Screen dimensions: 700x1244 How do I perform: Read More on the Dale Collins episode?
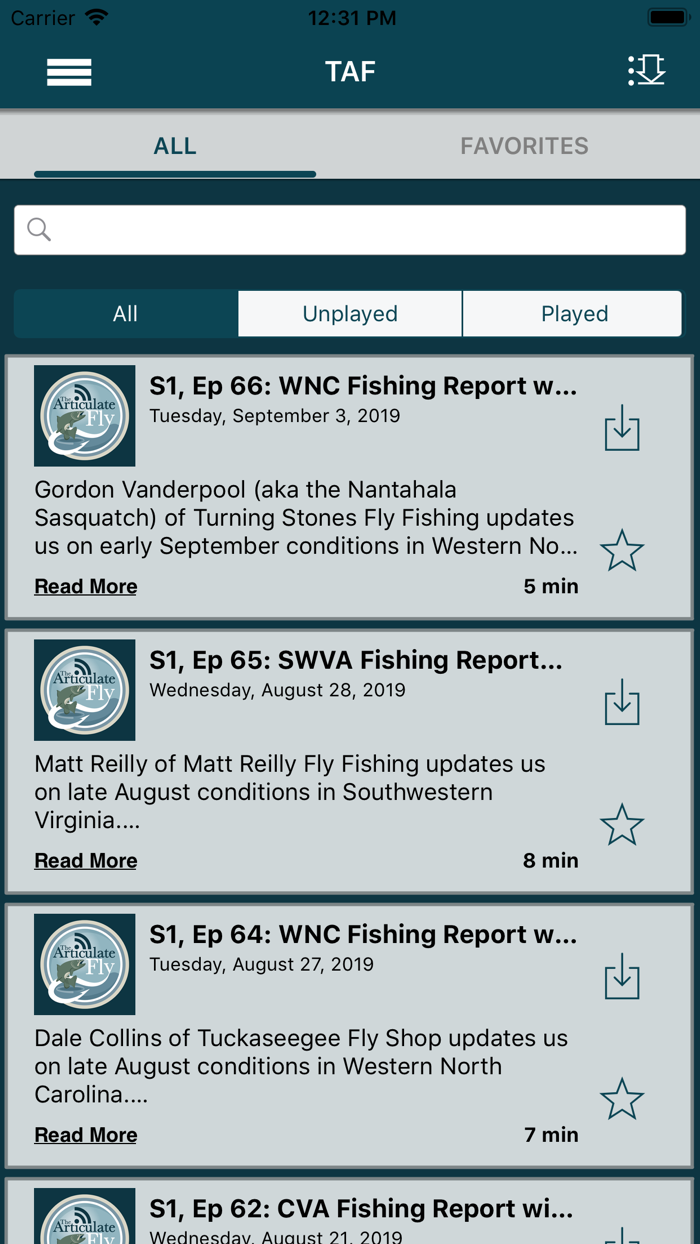pyautogui.click(x=86, y=1135)
